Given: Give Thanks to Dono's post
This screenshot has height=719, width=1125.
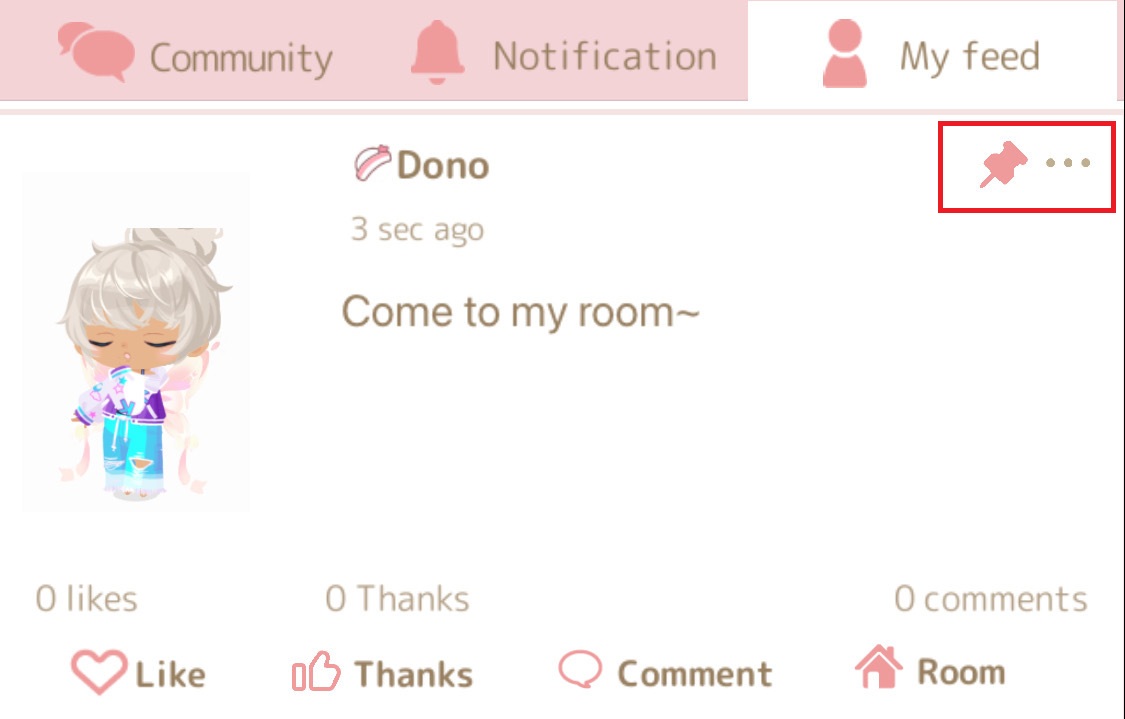Looking at the screenshot, I should (x=382, y=673).
